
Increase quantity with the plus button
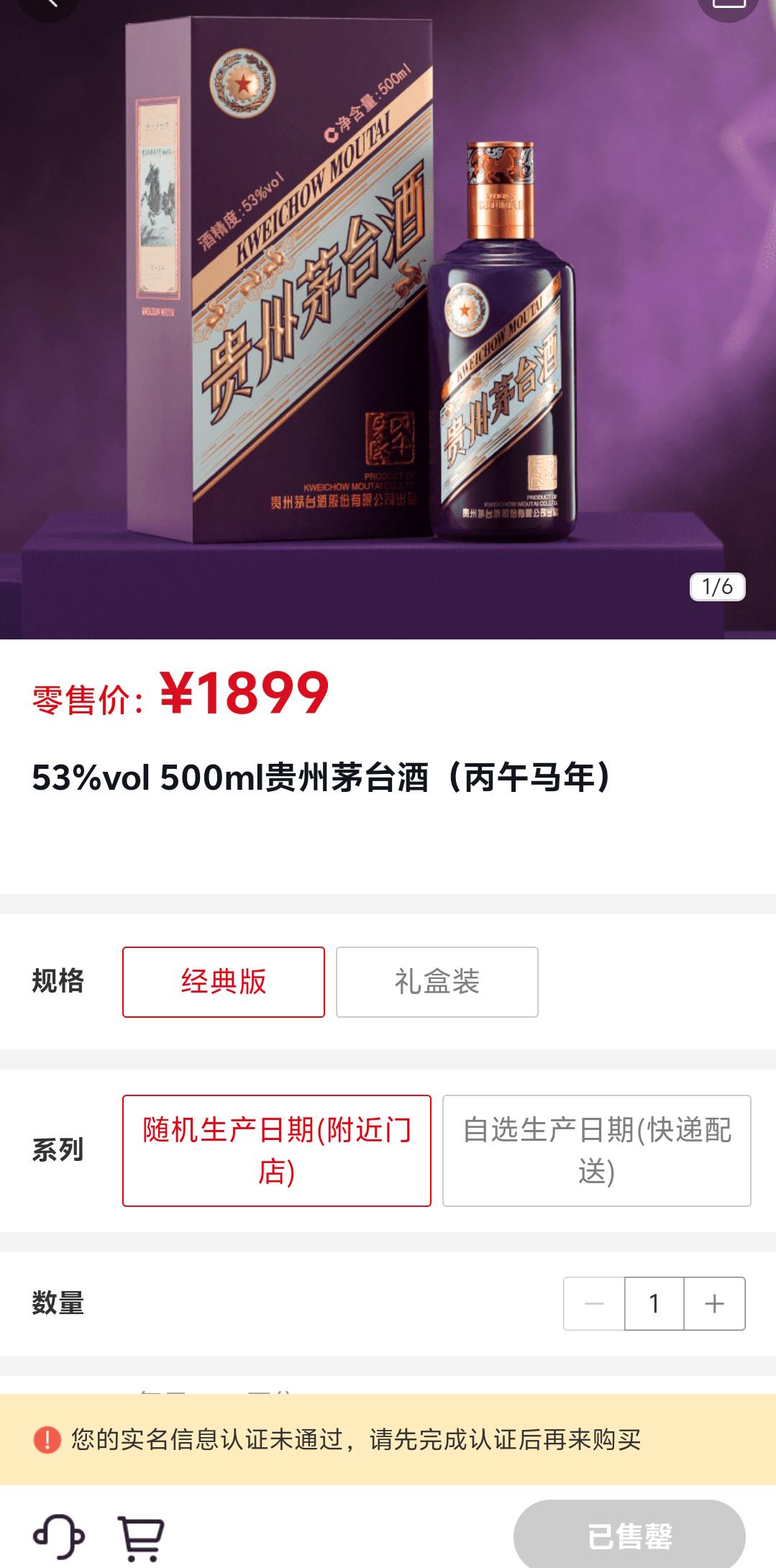714,1303
